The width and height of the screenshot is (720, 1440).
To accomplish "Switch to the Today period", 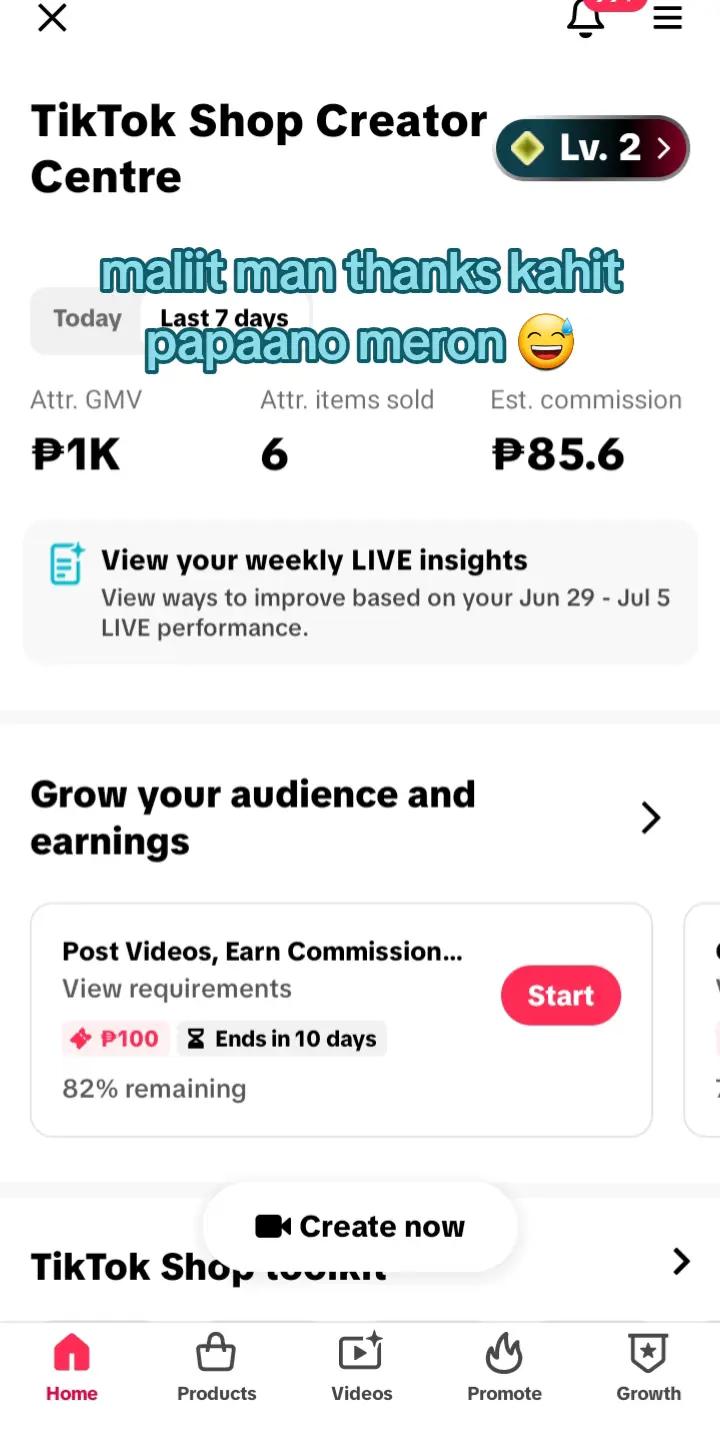I will [87, 319].
